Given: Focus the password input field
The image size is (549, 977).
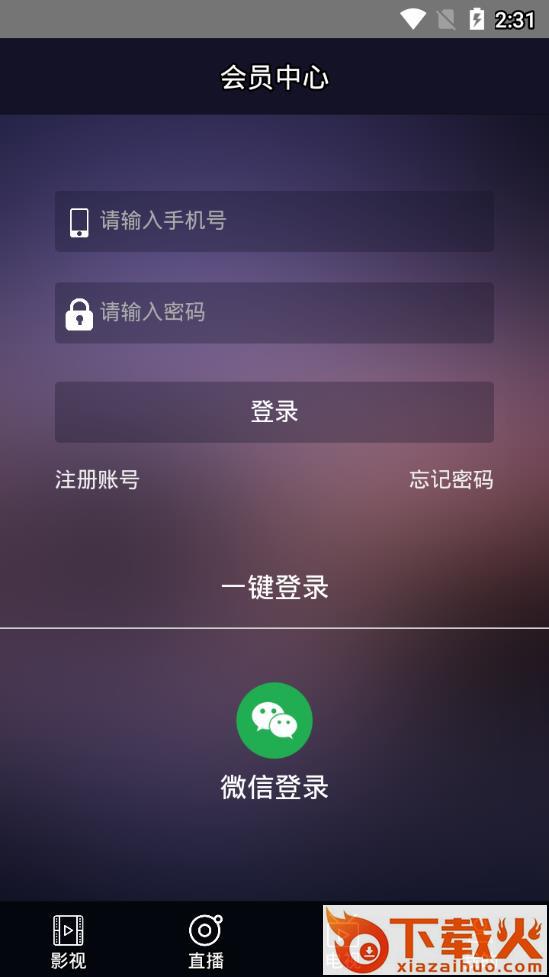Looking at the screenshot, I should point(274,313).
